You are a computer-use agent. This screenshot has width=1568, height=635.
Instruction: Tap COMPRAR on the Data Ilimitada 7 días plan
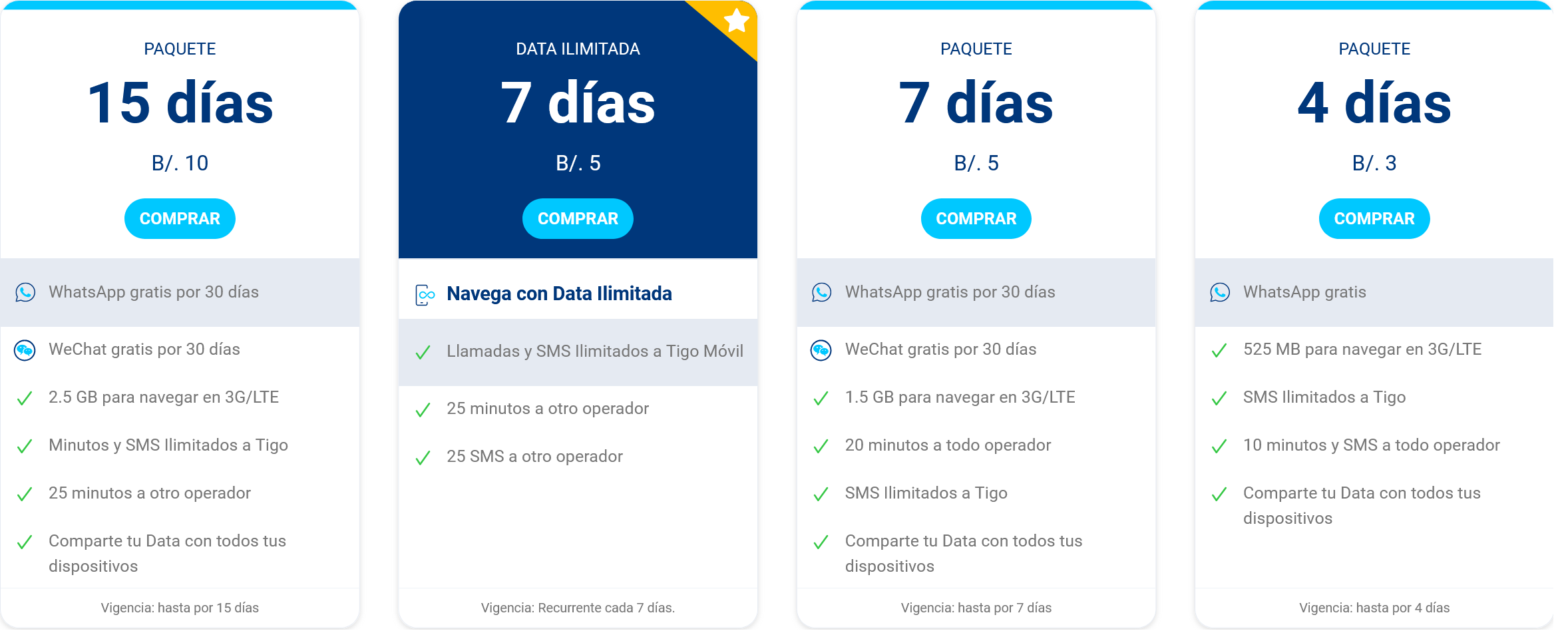pos(578,218)
